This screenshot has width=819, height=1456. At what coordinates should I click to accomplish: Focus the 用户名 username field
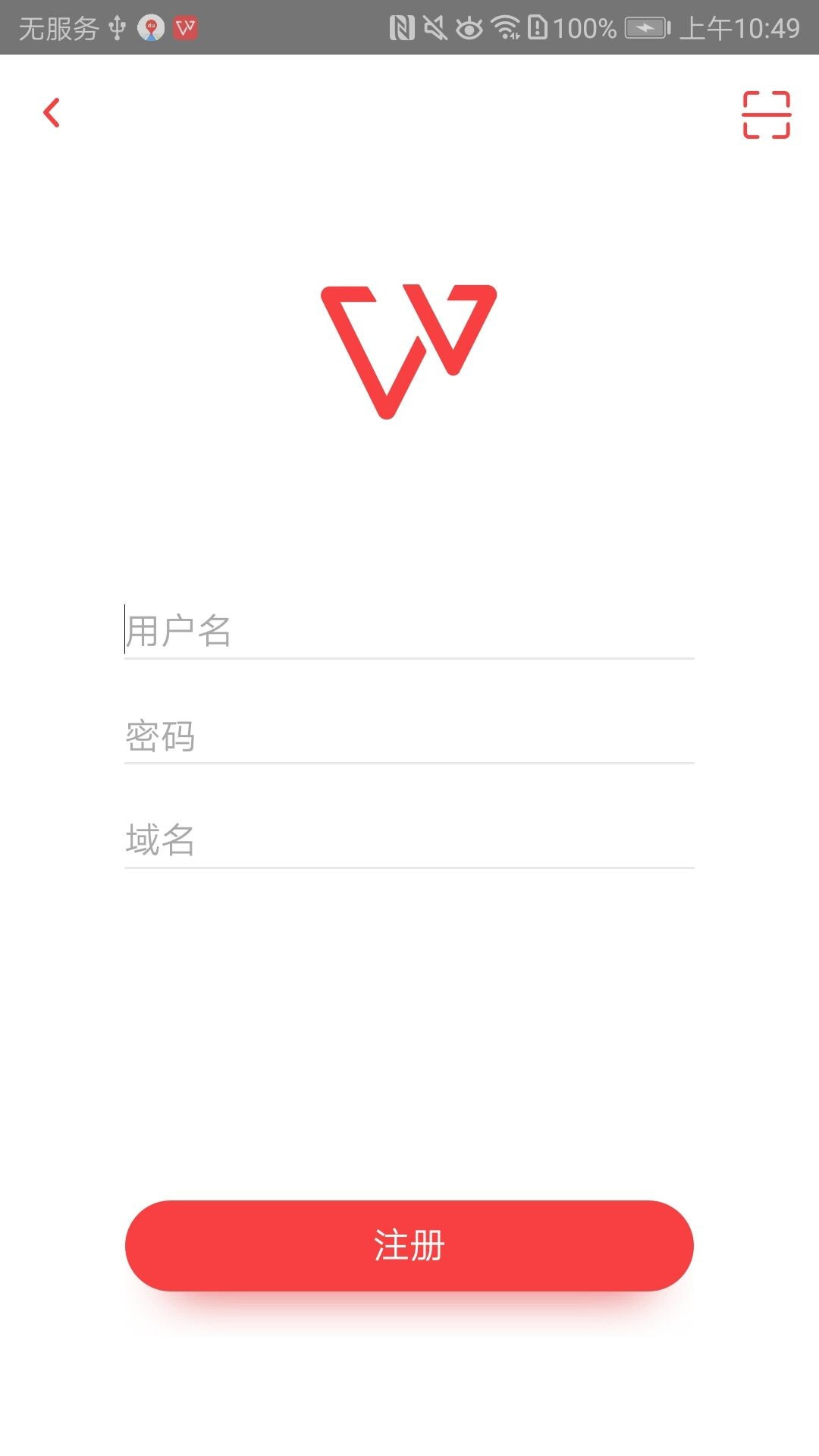point(409,631)
